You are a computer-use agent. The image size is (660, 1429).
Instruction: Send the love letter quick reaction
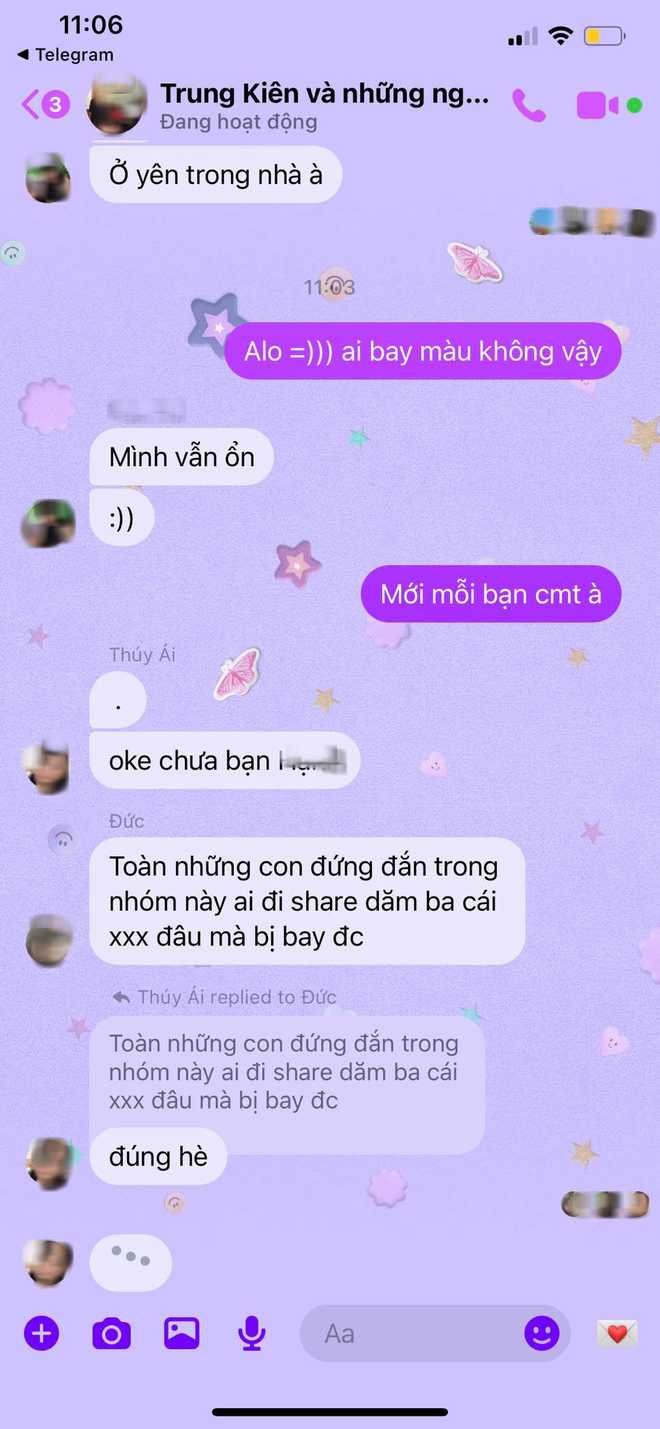(x=616, y=1332)
